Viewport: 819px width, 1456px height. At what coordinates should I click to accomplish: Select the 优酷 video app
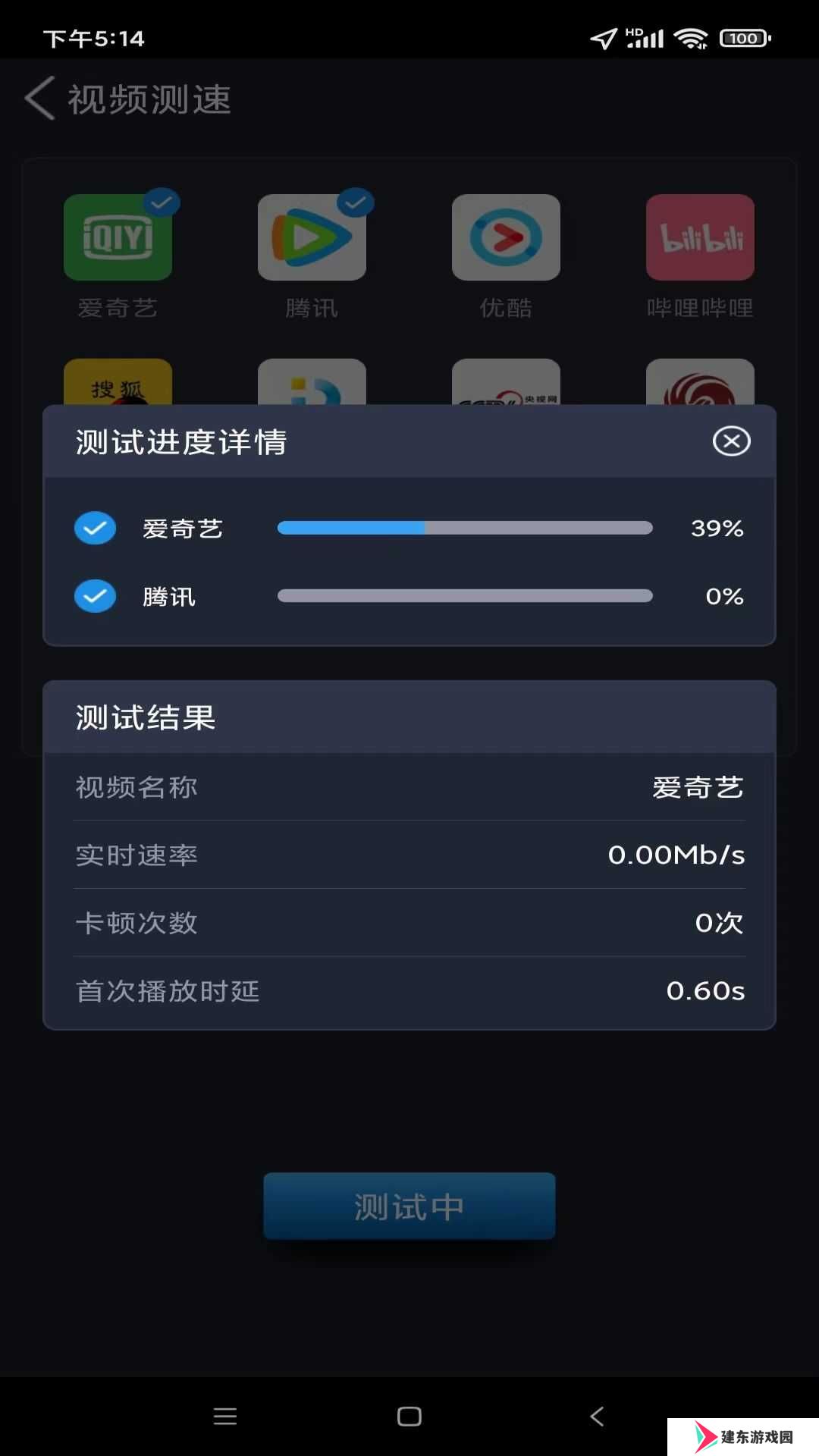pyautogui.click(x=506, y=237)
